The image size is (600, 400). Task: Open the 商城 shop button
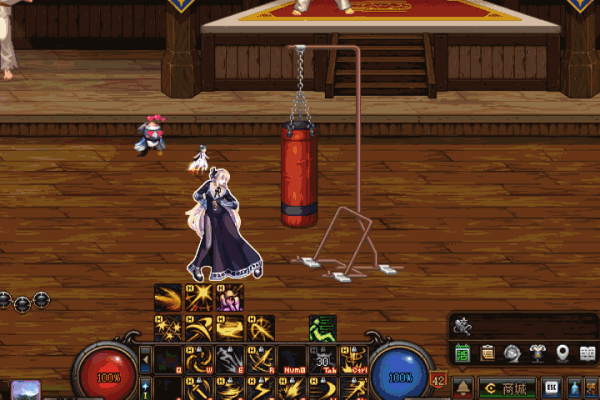tap(507, 387)
